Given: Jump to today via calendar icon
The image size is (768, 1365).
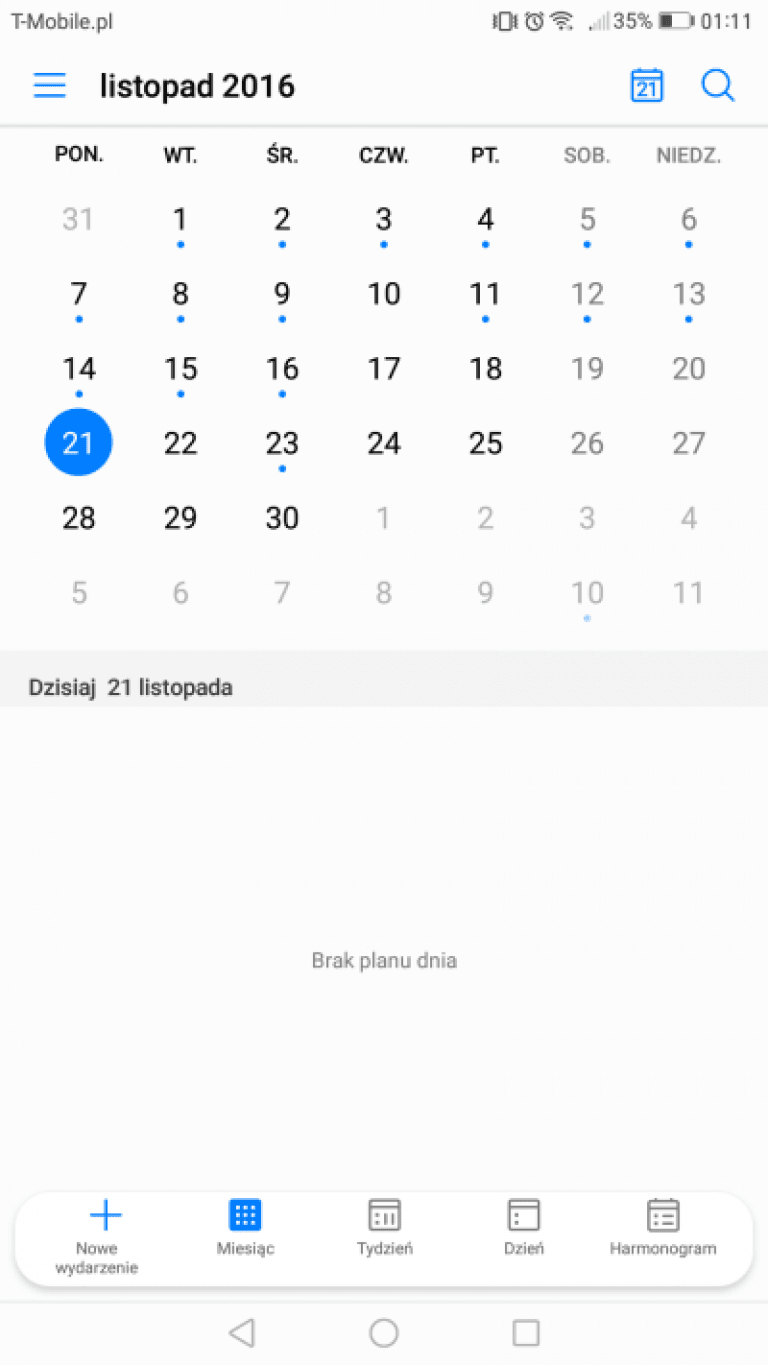Looking at the screenshot, I should (x=647, y=86).
